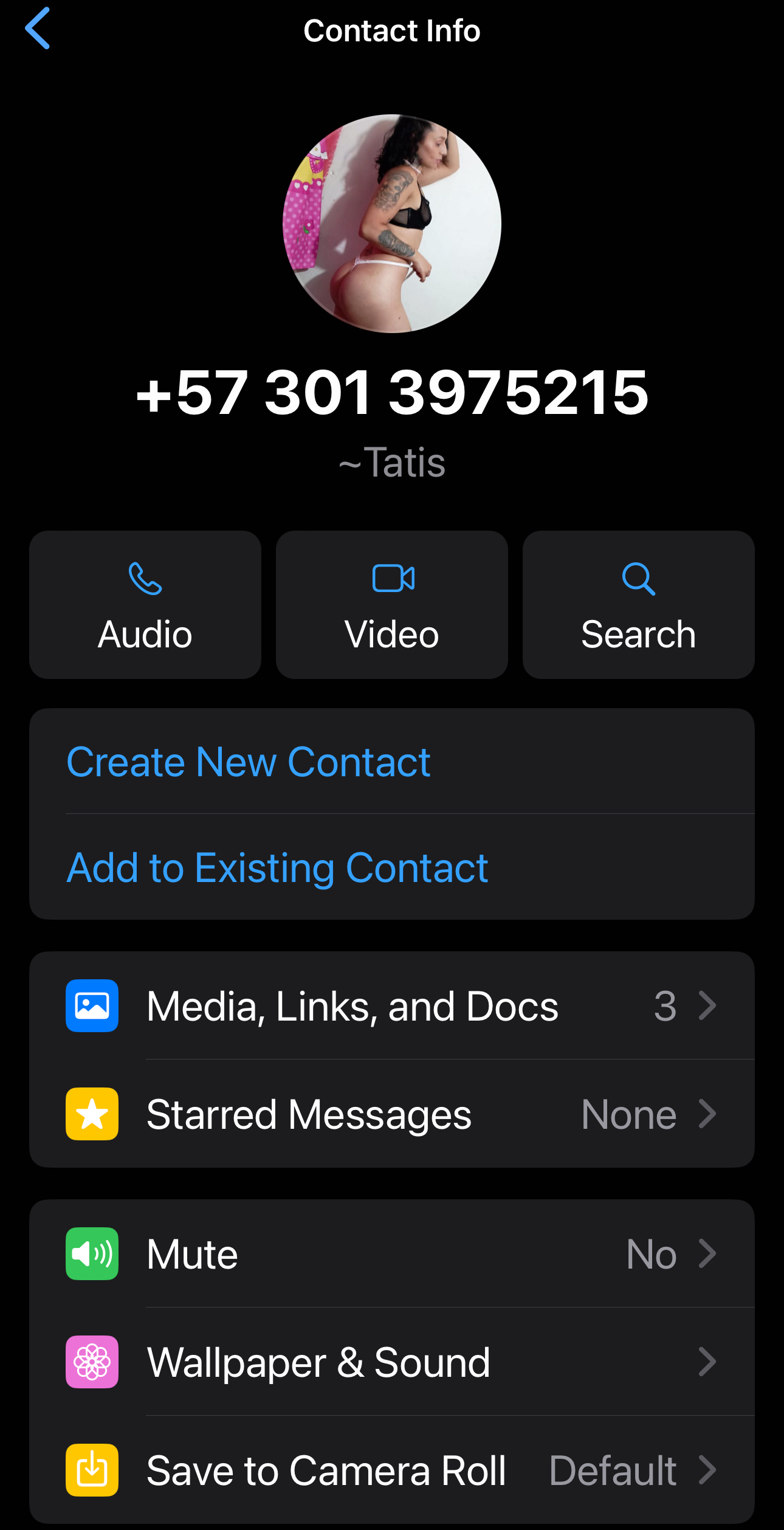Change the Save to Camera Roll setting

[392, 1470]
